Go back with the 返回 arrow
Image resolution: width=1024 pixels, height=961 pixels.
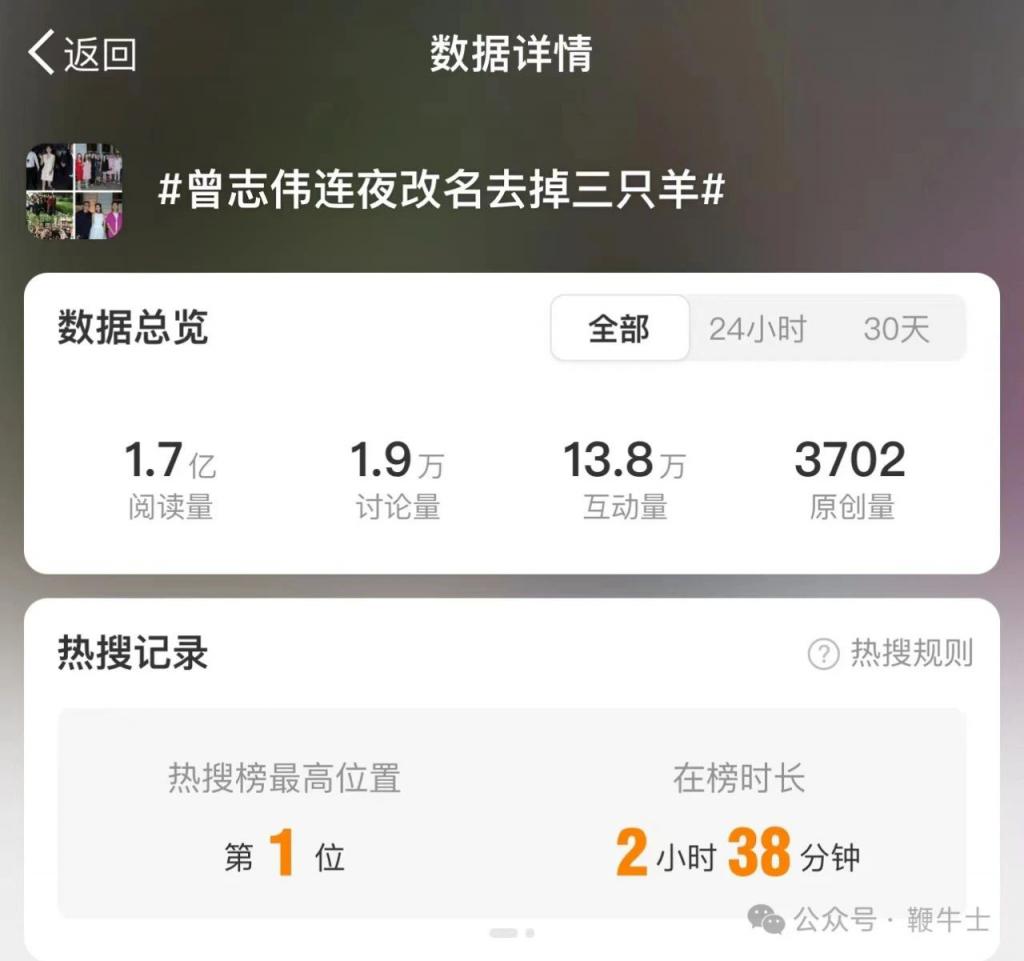pos(80,53)
